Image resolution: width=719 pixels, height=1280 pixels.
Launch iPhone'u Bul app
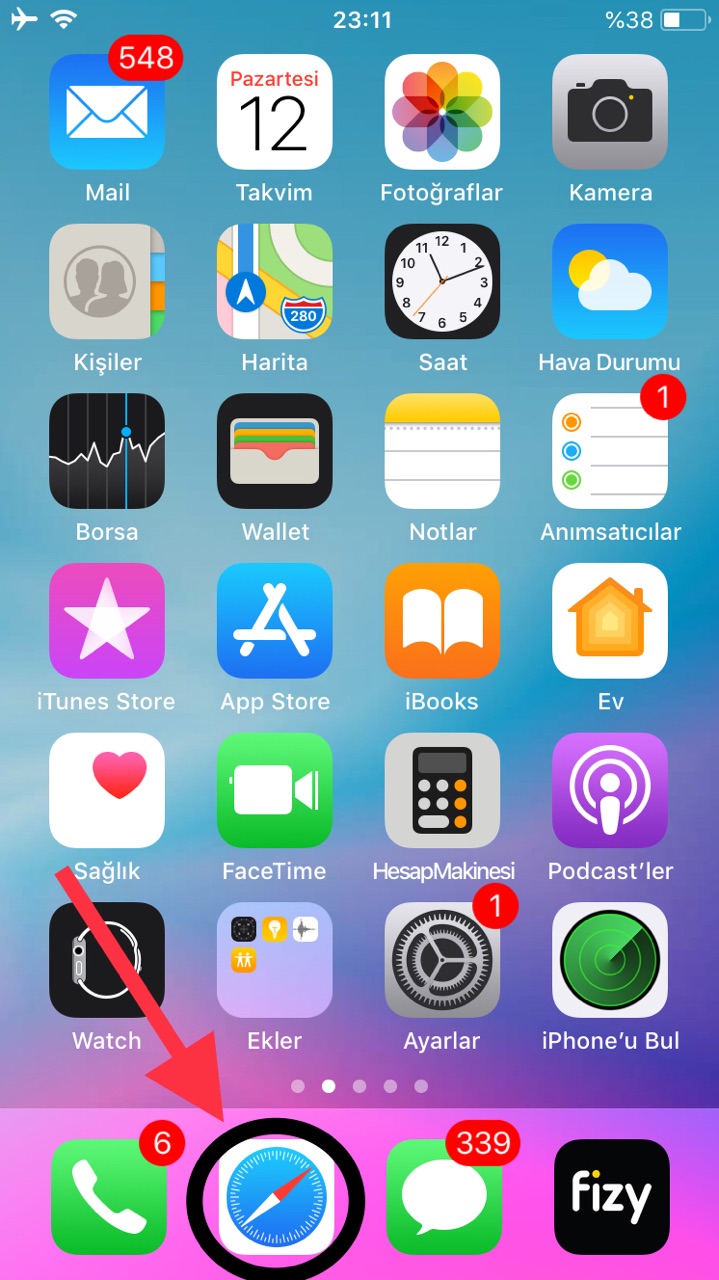click(610, 960)
